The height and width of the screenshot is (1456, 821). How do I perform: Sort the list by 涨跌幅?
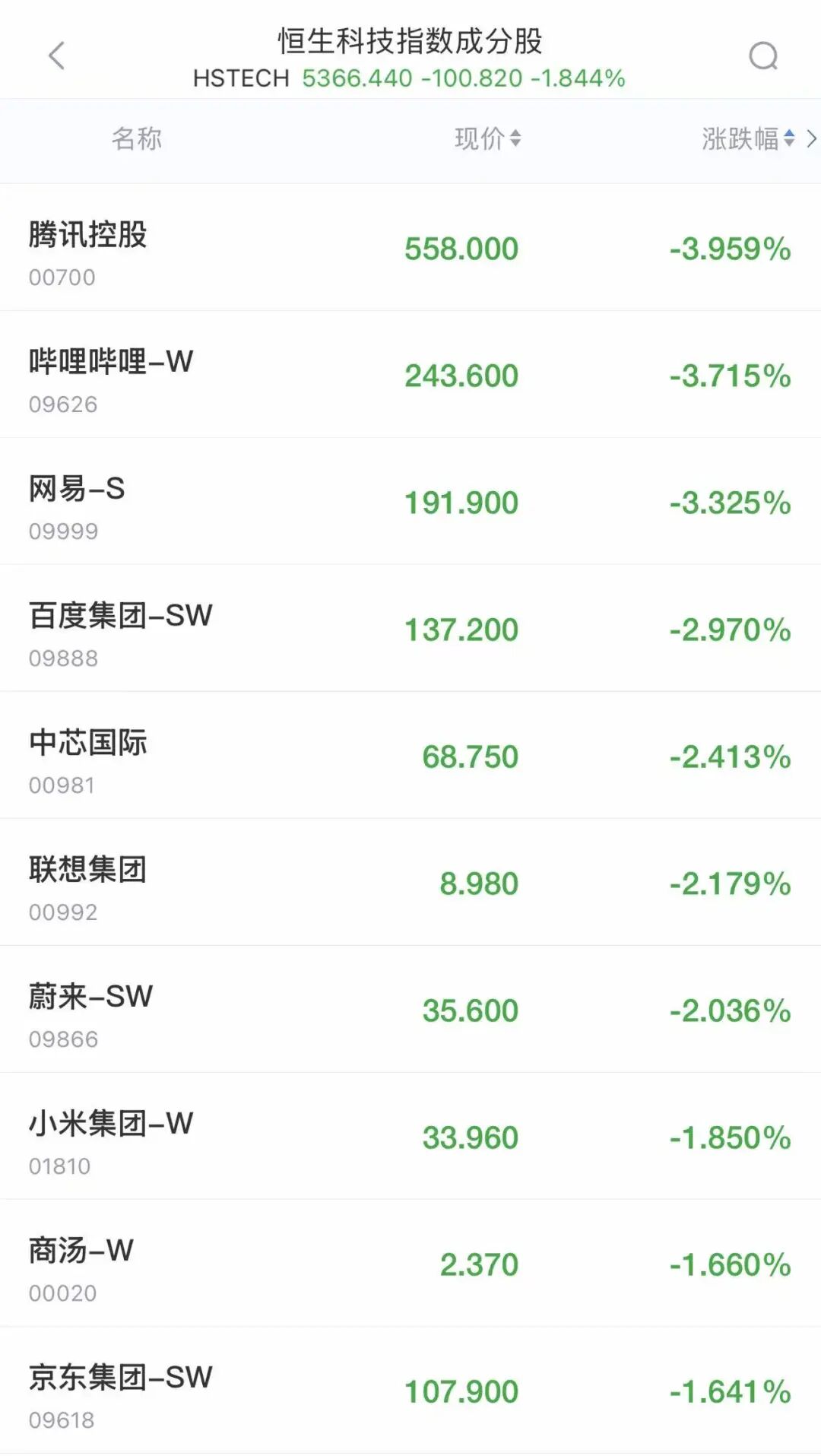coord(747,138)
